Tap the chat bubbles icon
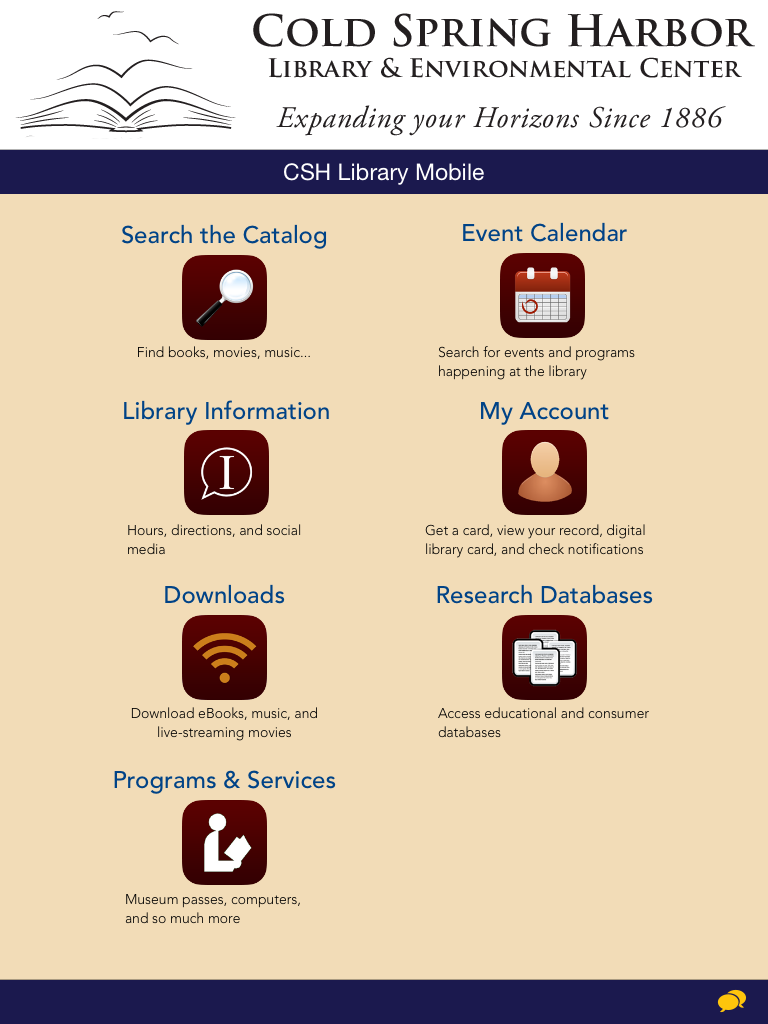The image size is (768, 1024). (x=732, y=1001)
